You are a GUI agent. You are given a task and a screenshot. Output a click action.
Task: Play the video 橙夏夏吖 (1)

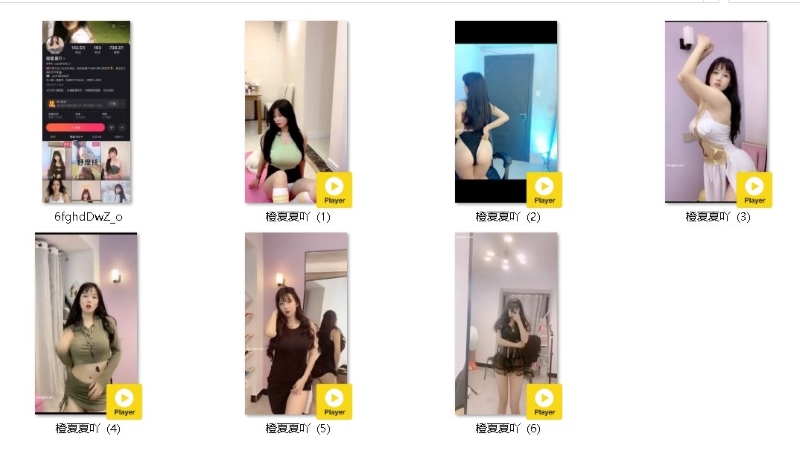coord(296,112)
